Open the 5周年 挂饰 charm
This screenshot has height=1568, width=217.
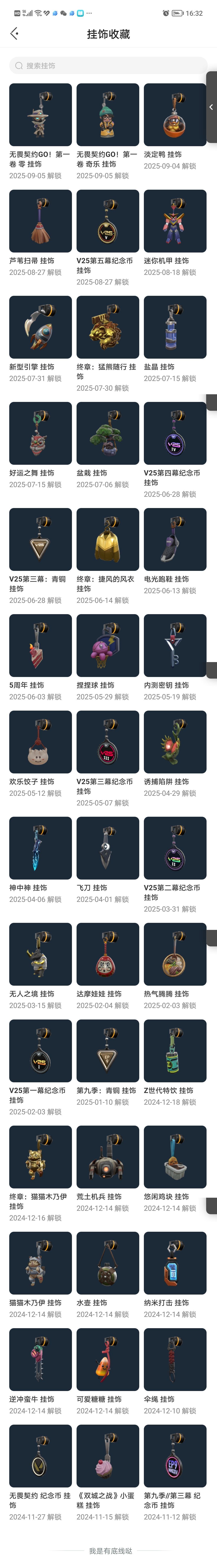point(40,645)
